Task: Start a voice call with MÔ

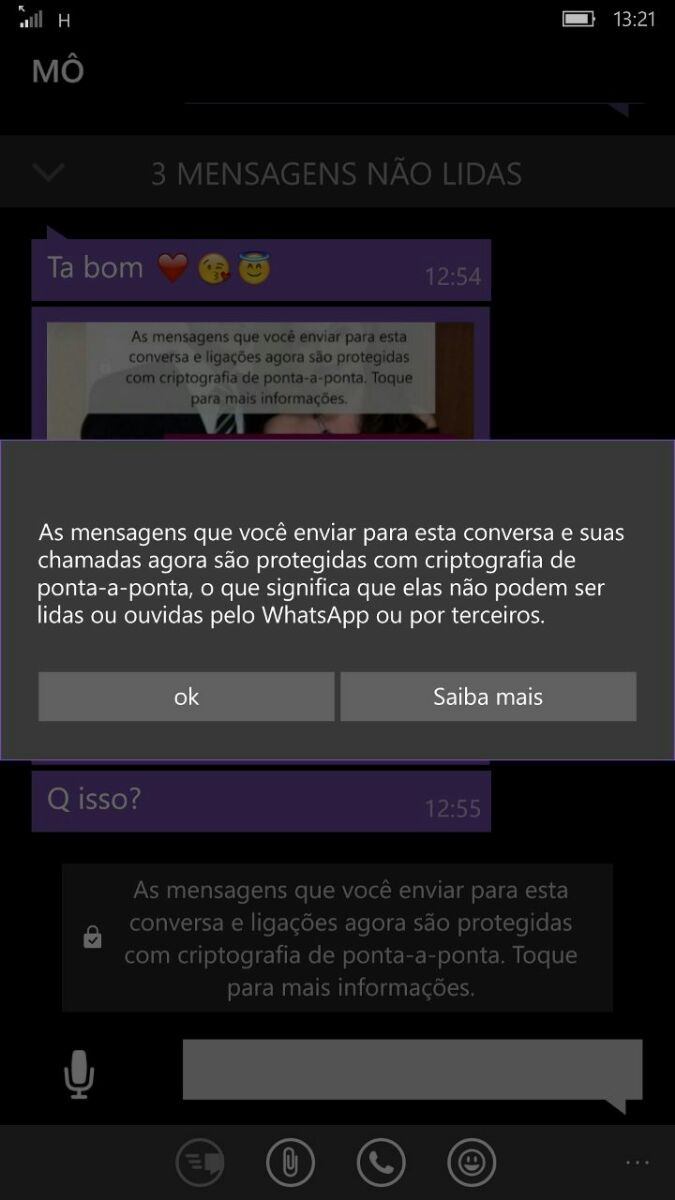Action: tap(381, 1162)
